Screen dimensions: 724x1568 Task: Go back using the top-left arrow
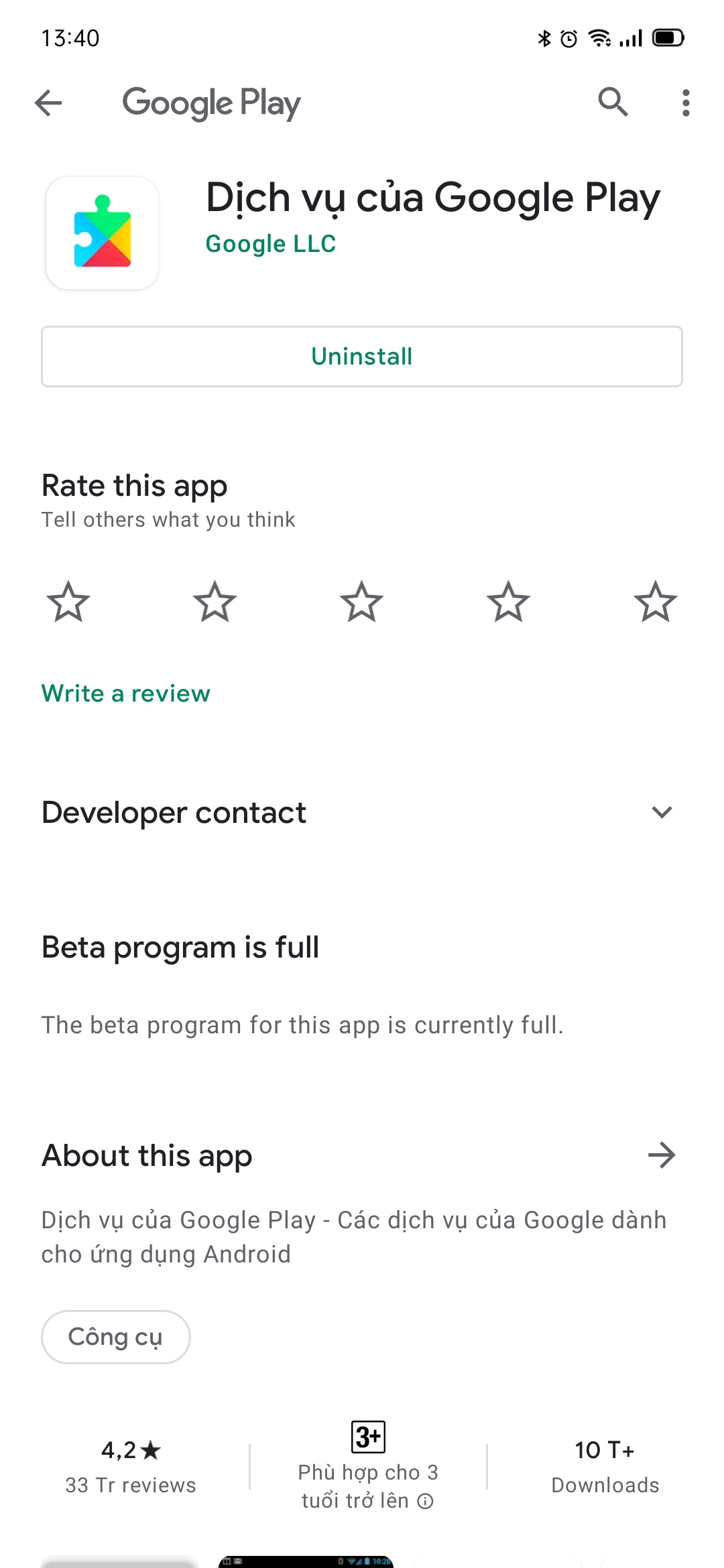pos(48,103)
